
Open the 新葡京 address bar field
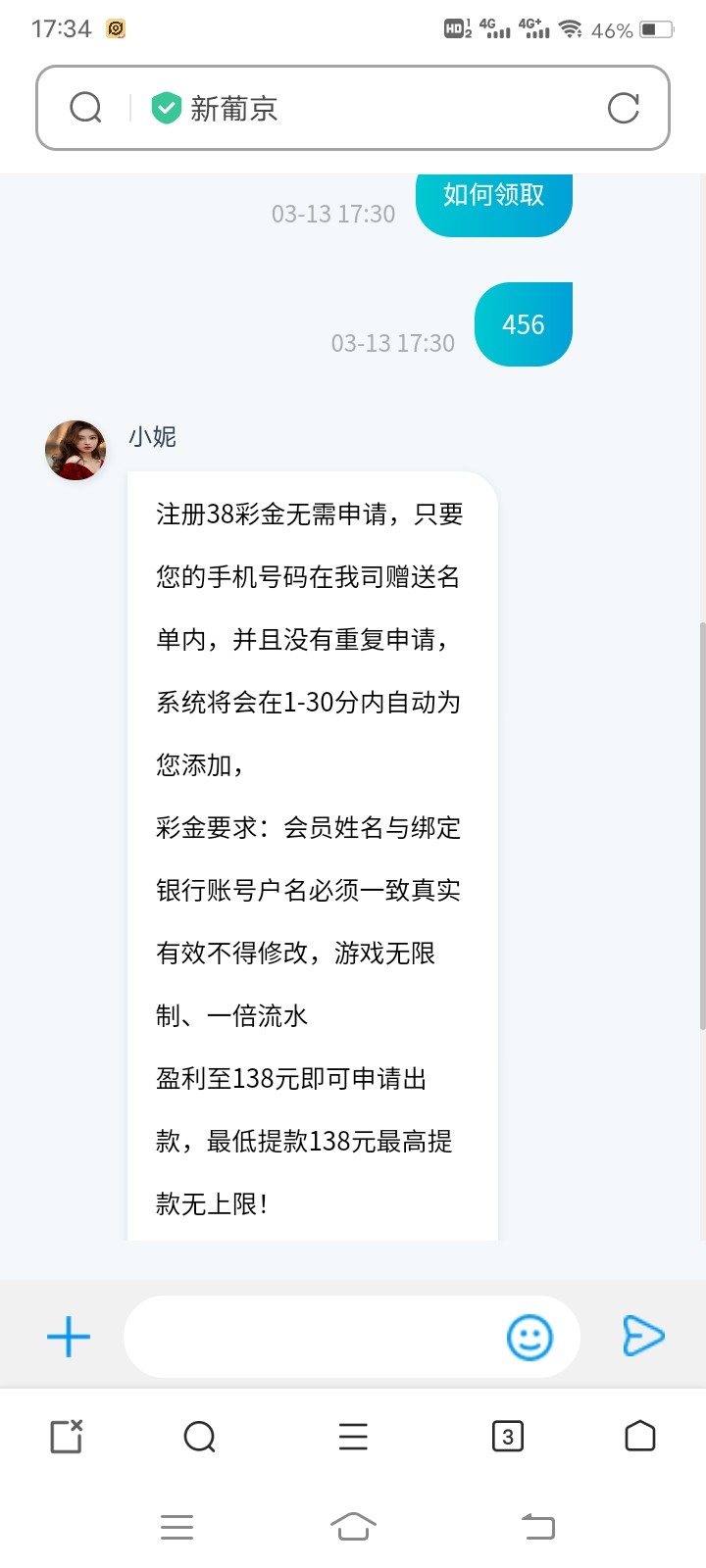373,108
